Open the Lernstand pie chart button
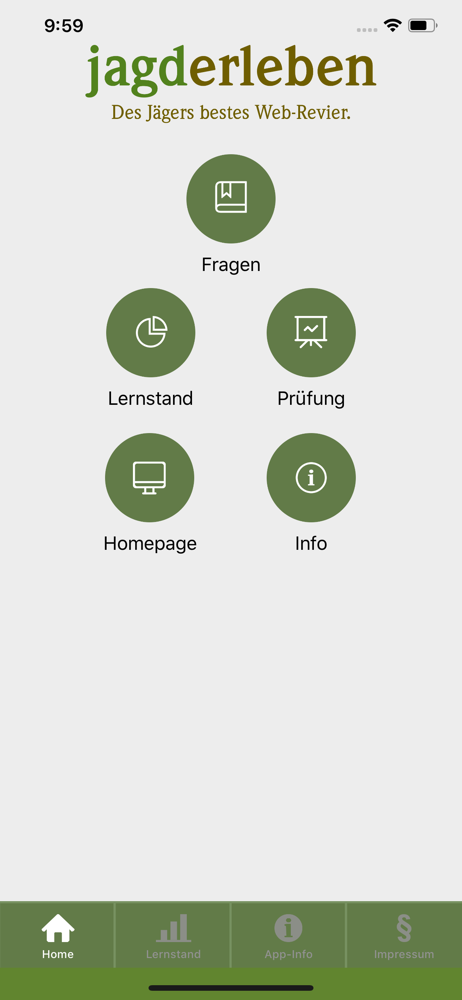Screen dimensions: 462x1000 pyautogui.click(x=151, y=332)
